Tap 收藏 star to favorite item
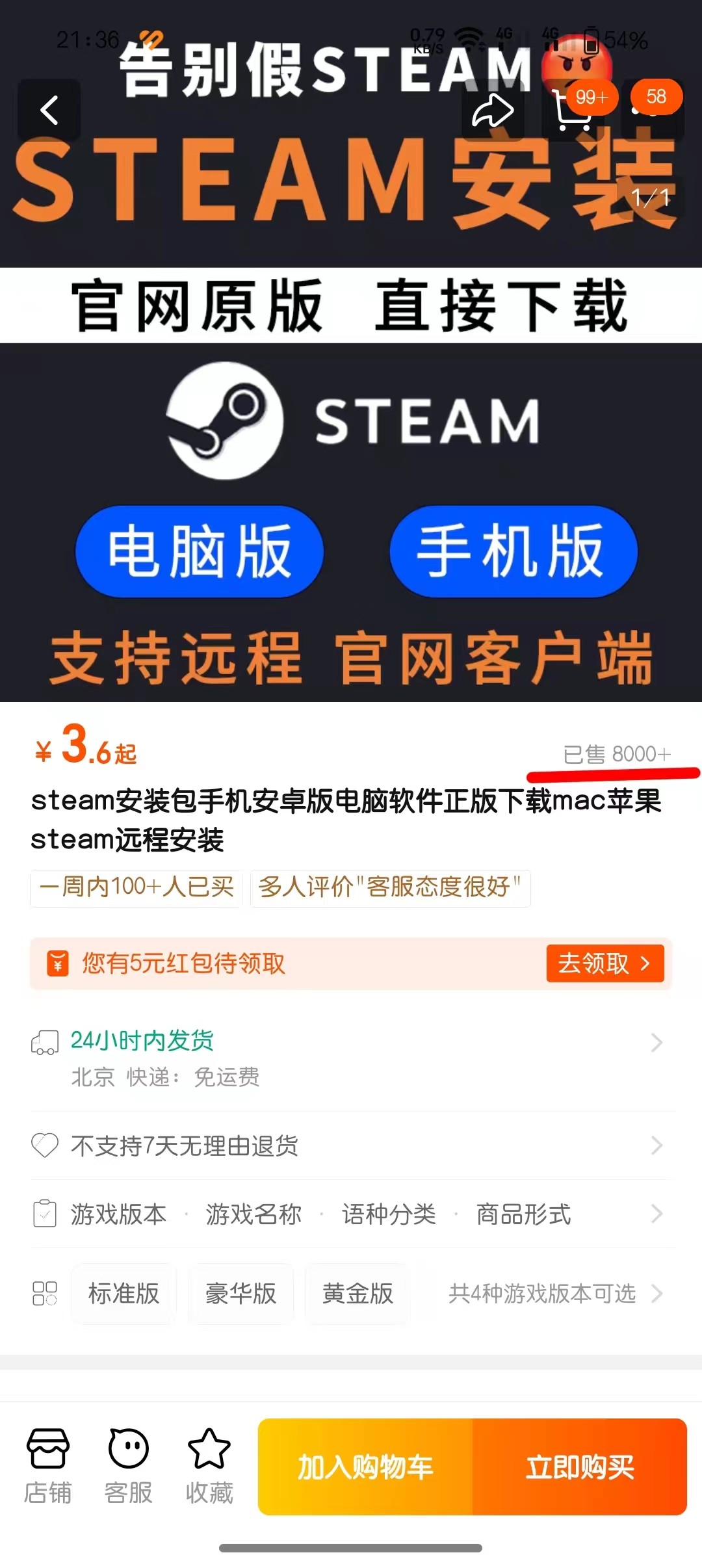The width and height of the screenshot is (702, 1568). coord(209,1467)
